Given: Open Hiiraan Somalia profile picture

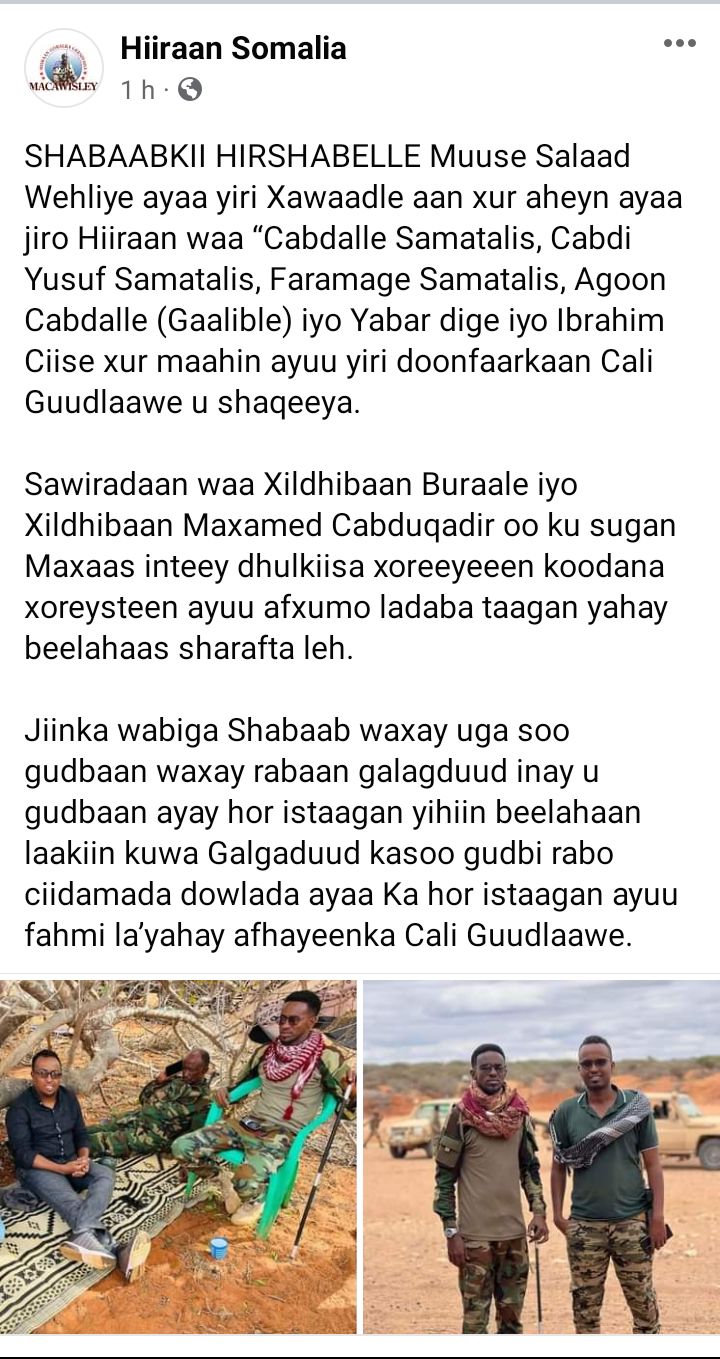Looking at the screenshot, I should tap(63, 68).
